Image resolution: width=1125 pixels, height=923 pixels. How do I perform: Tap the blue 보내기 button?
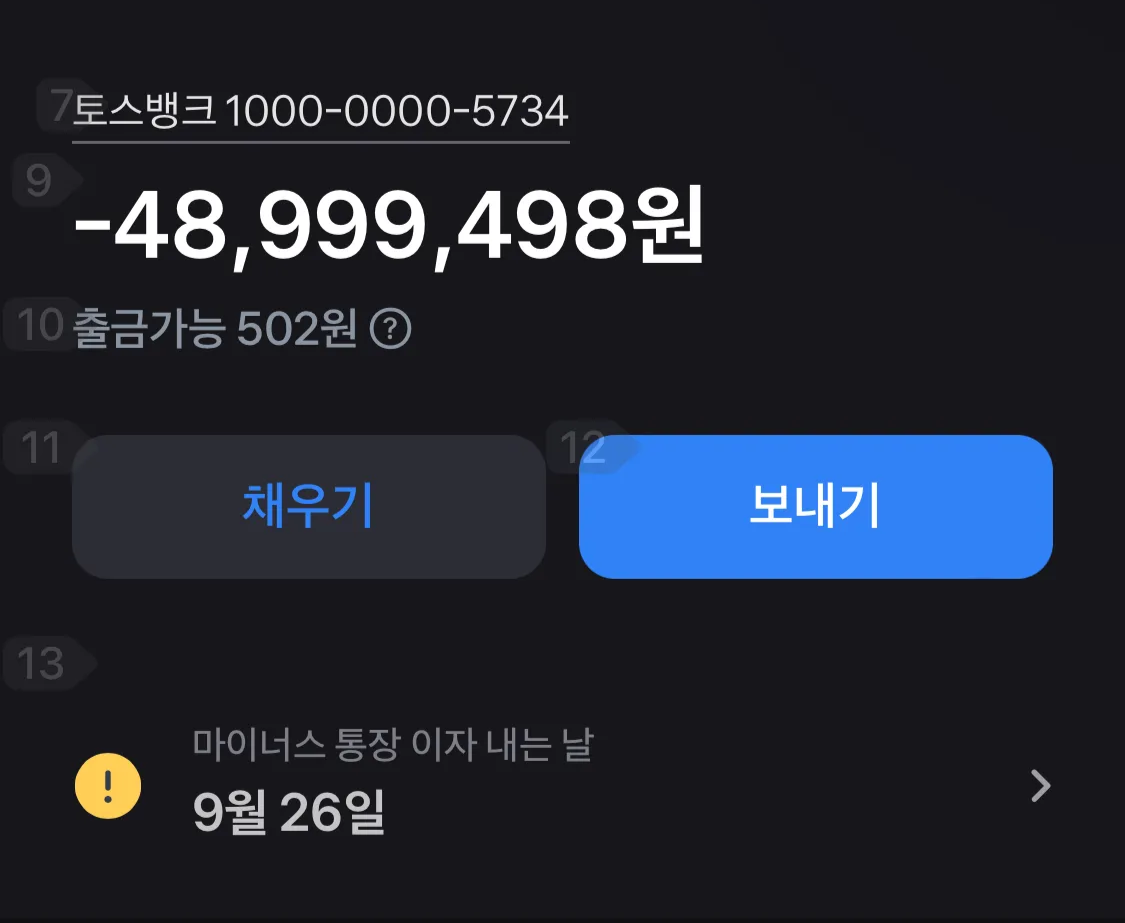coord(815,507)
